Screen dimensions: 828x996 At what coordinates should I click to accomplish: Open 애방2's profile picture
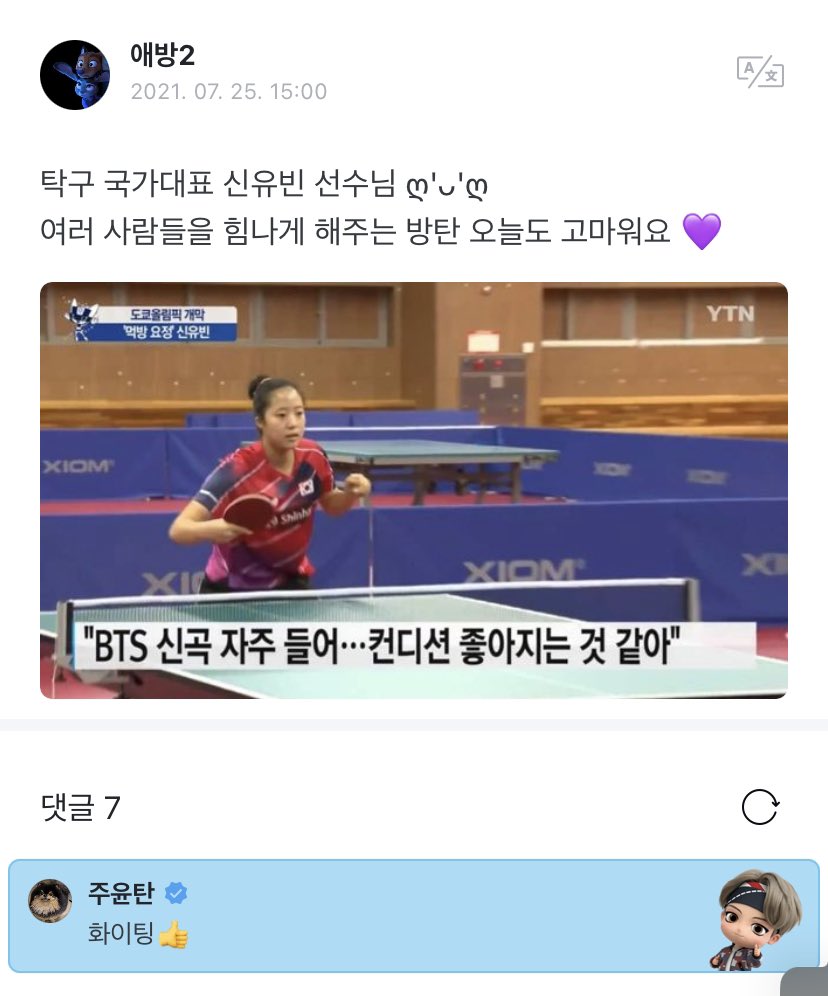point(75,75)
